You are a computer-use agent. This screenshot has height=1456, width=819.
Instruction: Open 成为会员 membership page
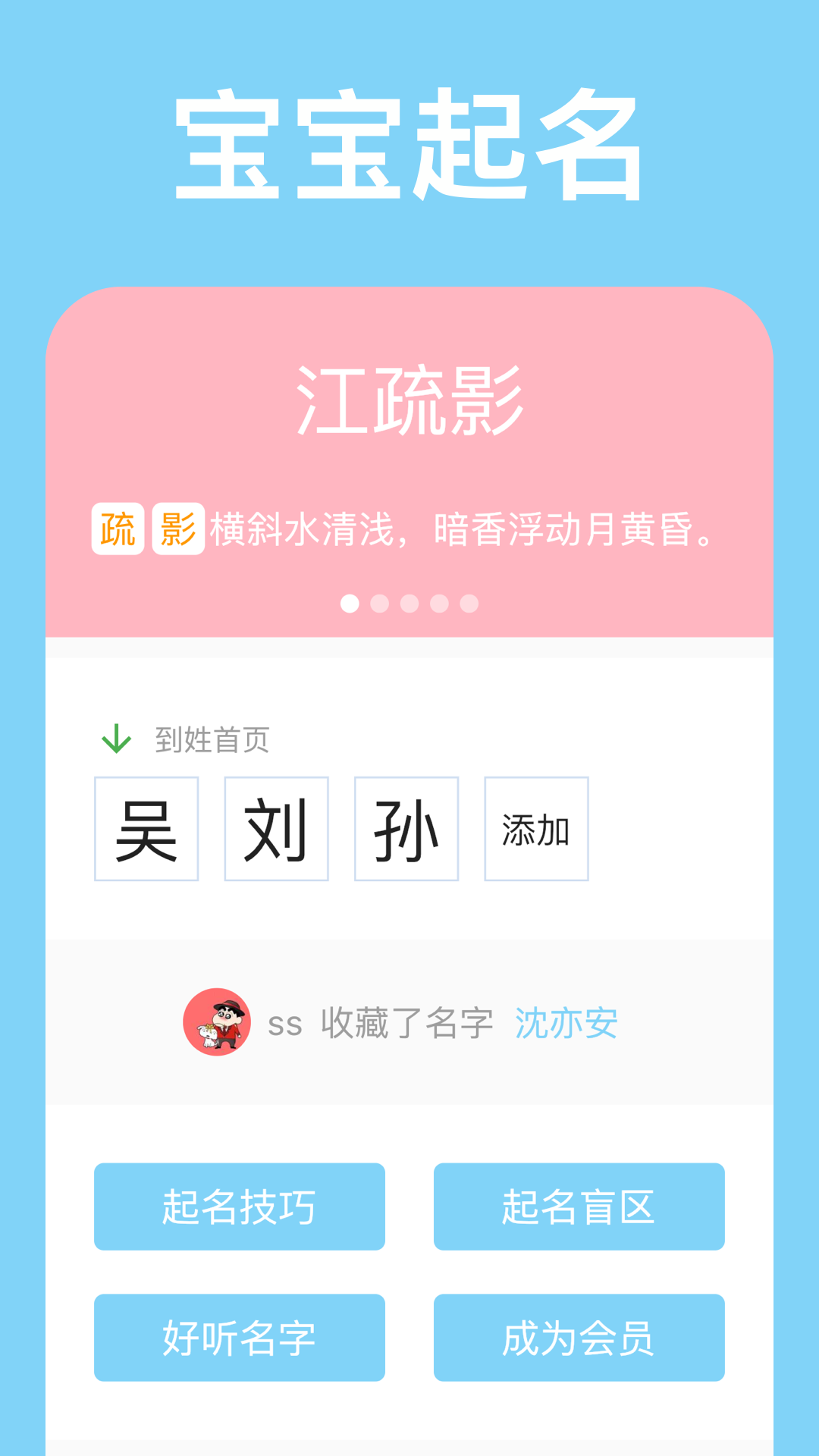click(x=579, y=1337)
